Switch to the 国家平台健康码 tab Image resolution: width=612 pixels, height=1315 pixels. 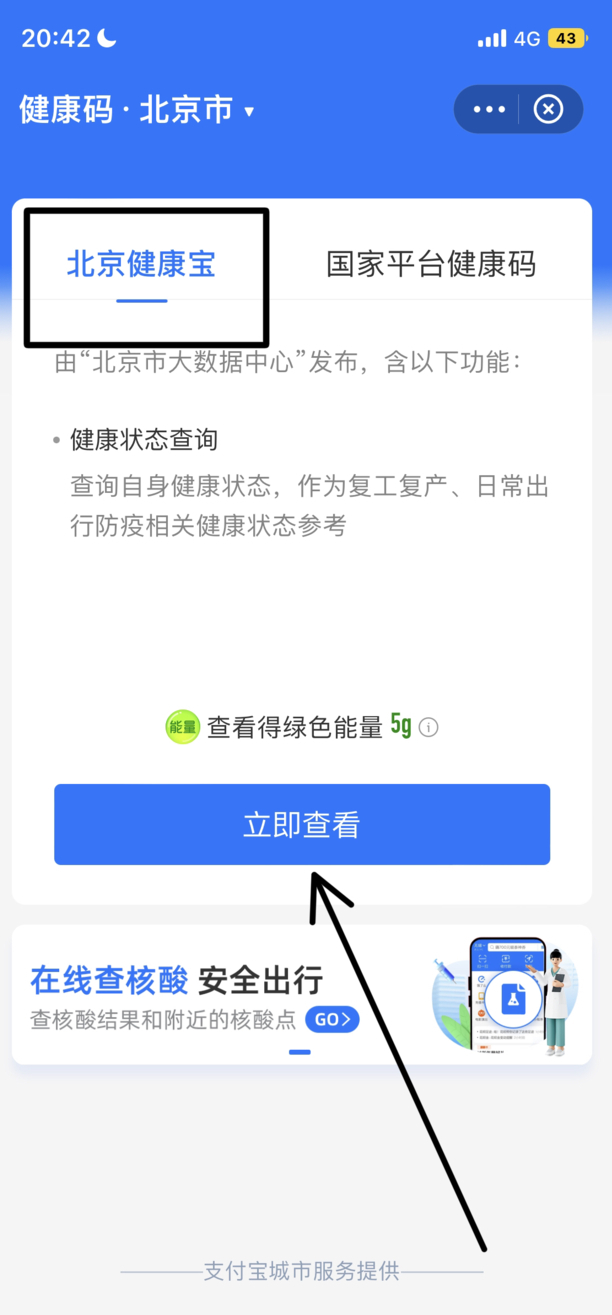[431, 265]
